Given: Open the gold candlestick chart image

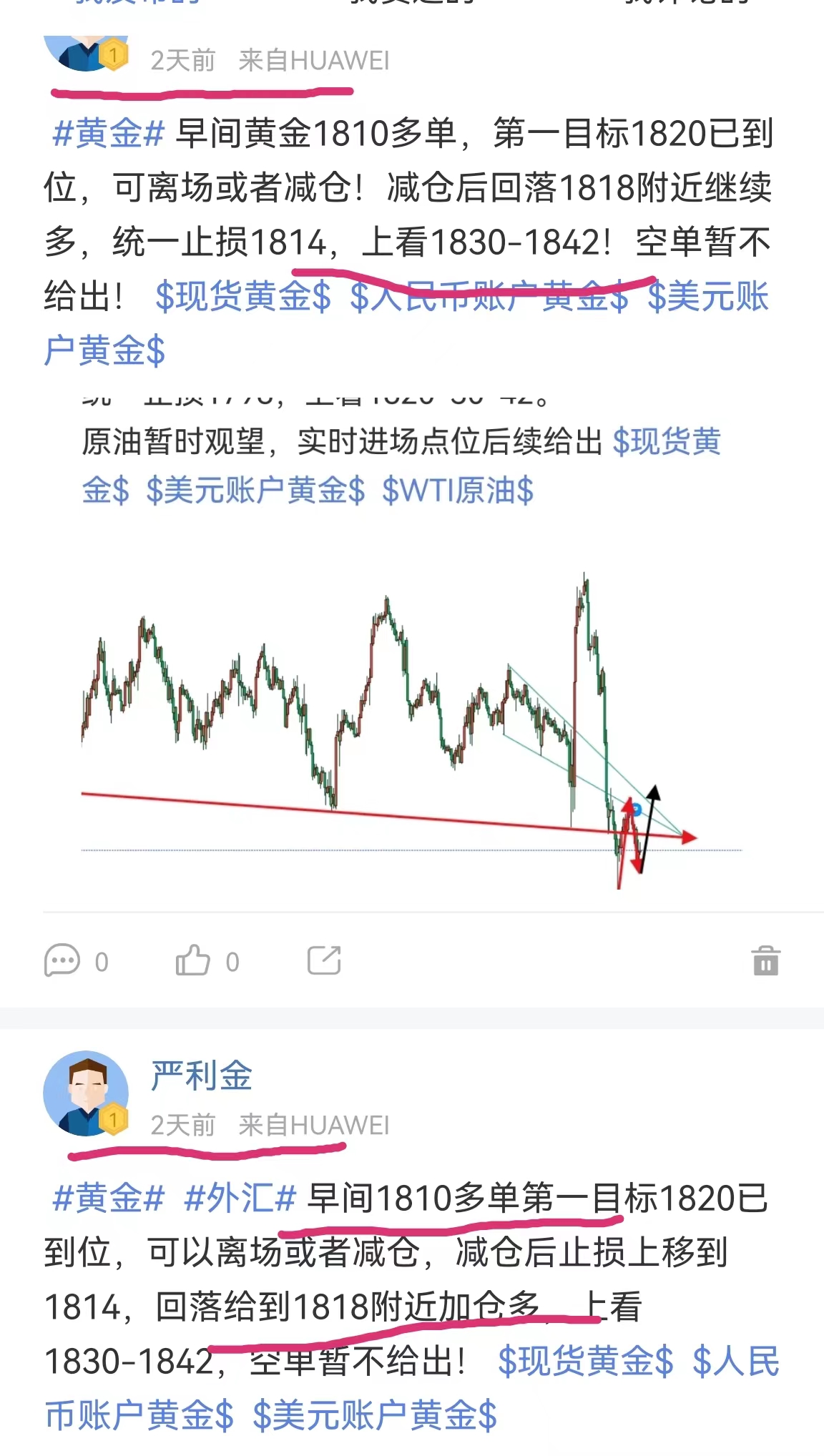Looking at the screenshot, I should point(411,729).
